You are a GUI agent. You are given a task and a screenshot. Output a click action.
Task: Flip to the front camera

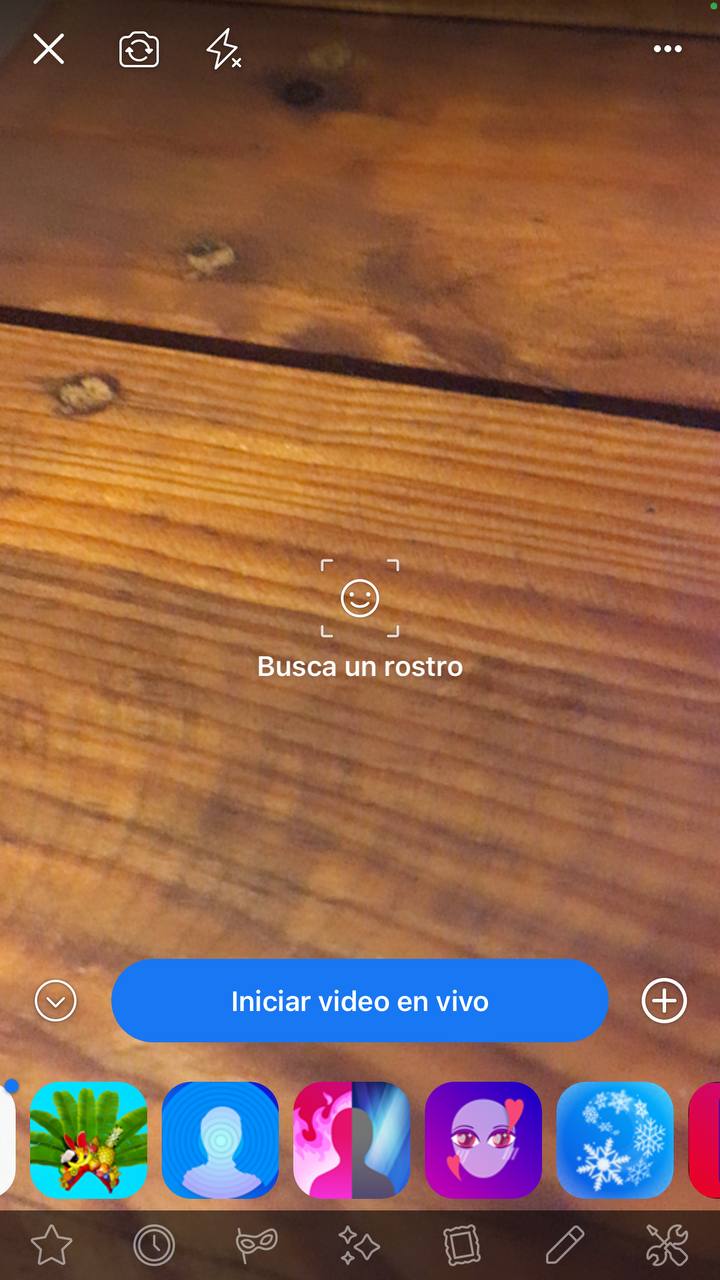(139, 49)
